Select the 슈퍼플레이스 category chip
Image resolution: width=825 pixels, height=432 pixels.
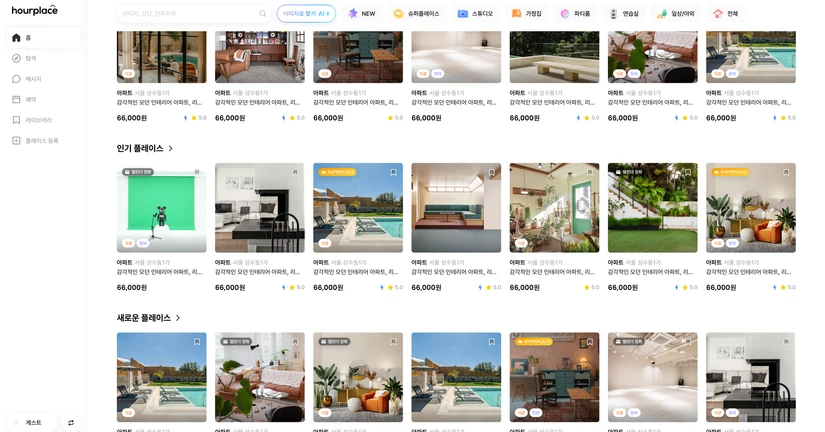(416, 13)
